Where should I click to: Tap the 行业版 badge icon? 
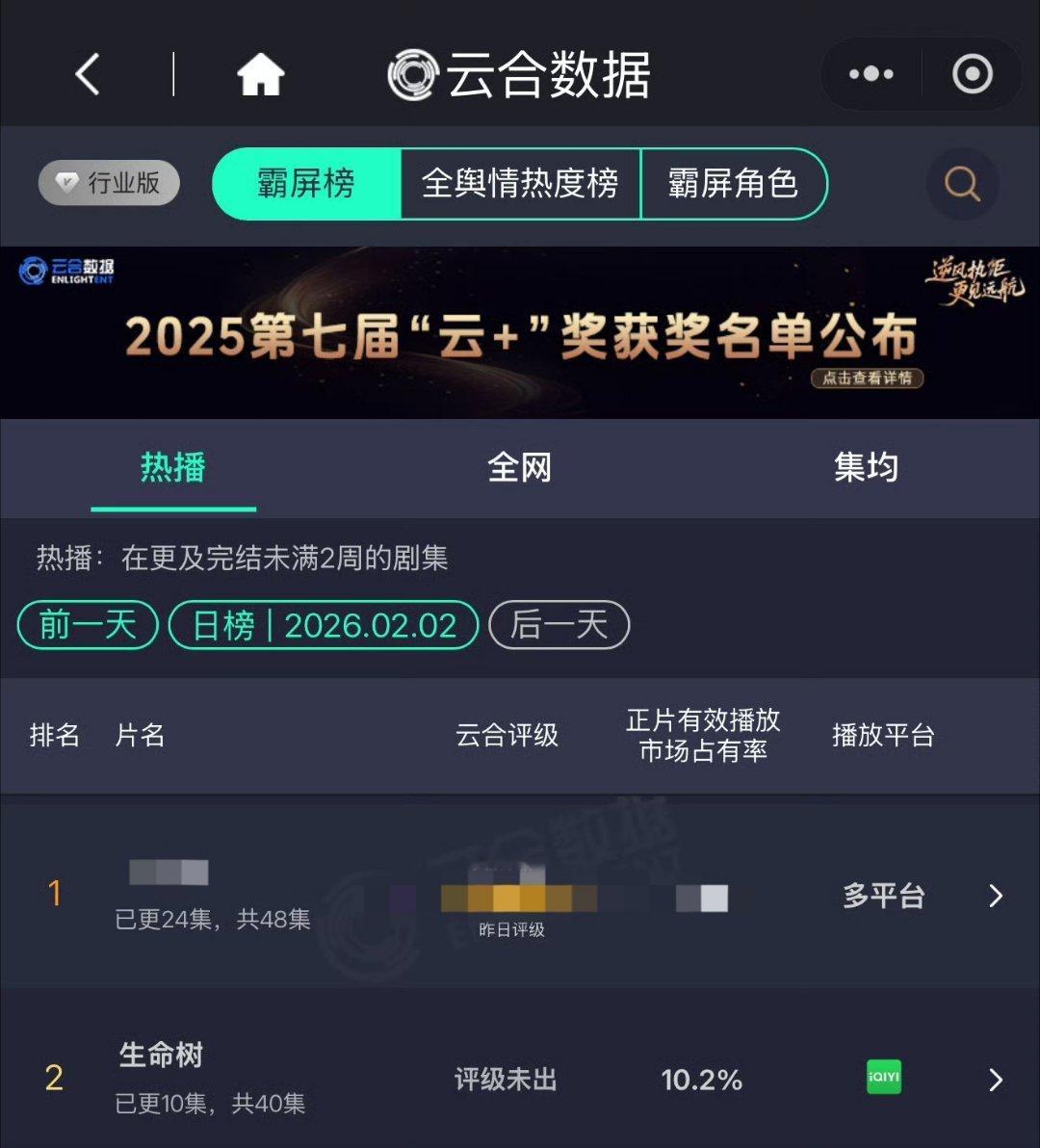[x=108, y=183]
